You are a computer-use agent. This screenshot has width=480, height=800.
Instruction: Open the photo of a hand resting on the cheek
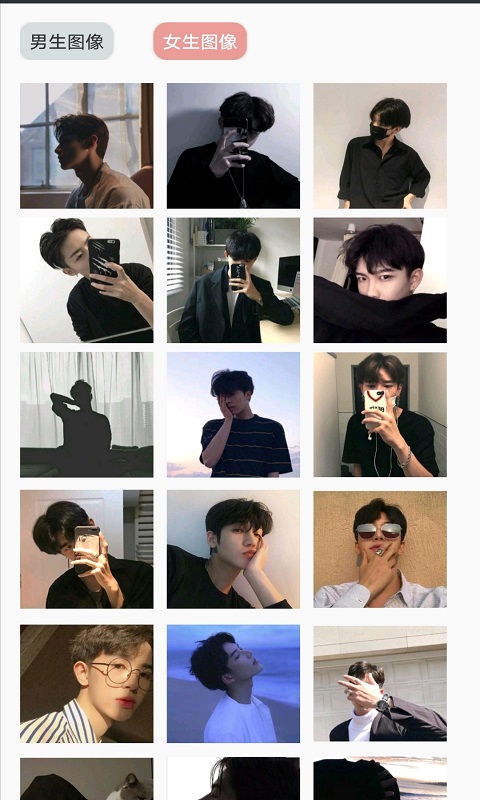[x=233, y=549]
